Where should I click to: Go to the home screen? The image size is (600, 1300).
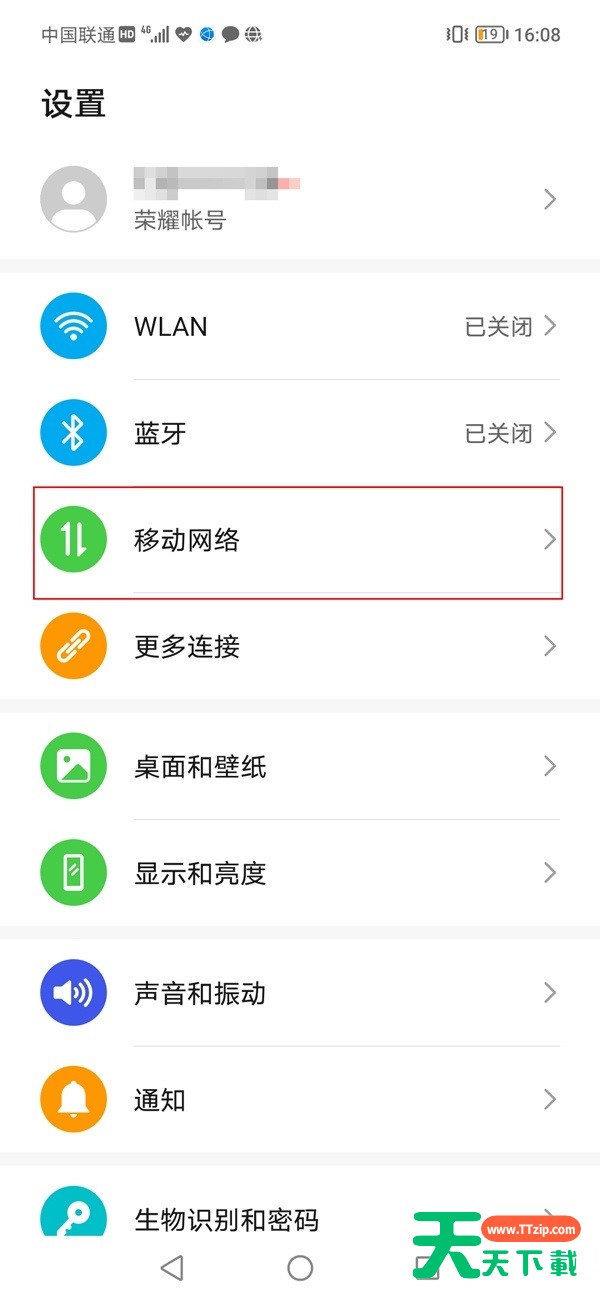tap(300, 1268)
